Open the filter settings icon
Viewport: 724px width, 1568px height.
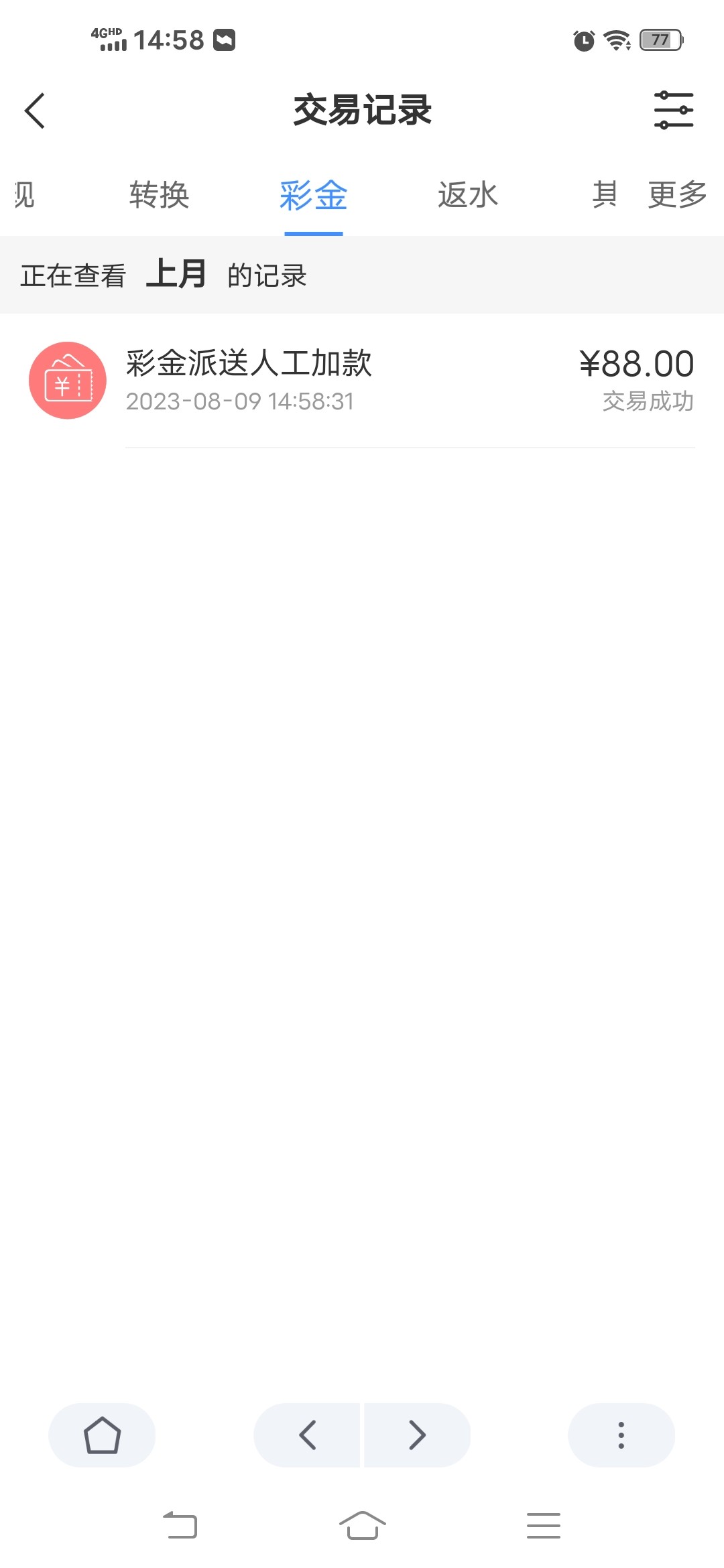click(673, 111)
